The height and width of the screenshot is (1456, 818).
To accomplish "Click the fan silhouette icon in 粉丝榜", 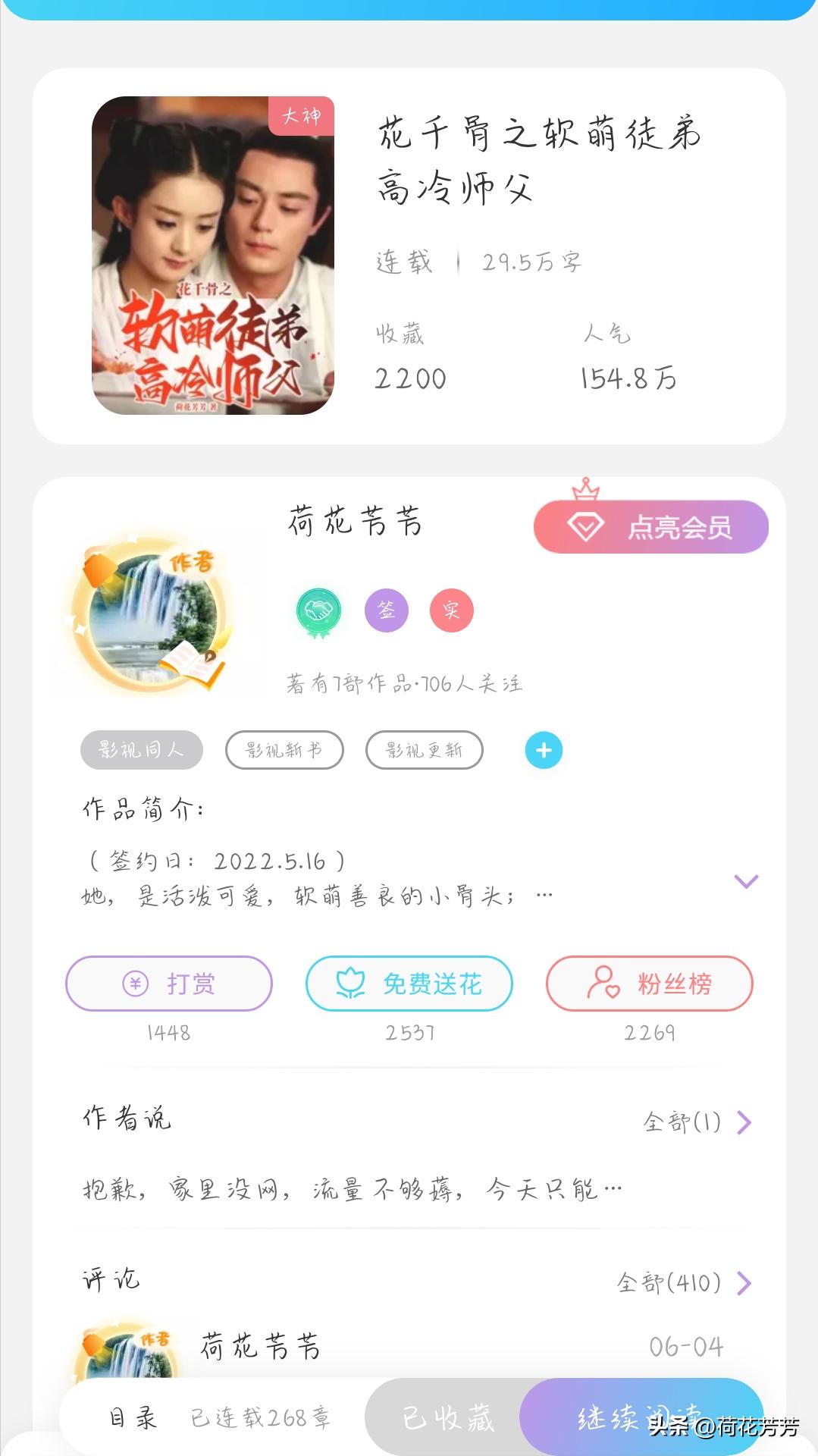I will [603, 983].
